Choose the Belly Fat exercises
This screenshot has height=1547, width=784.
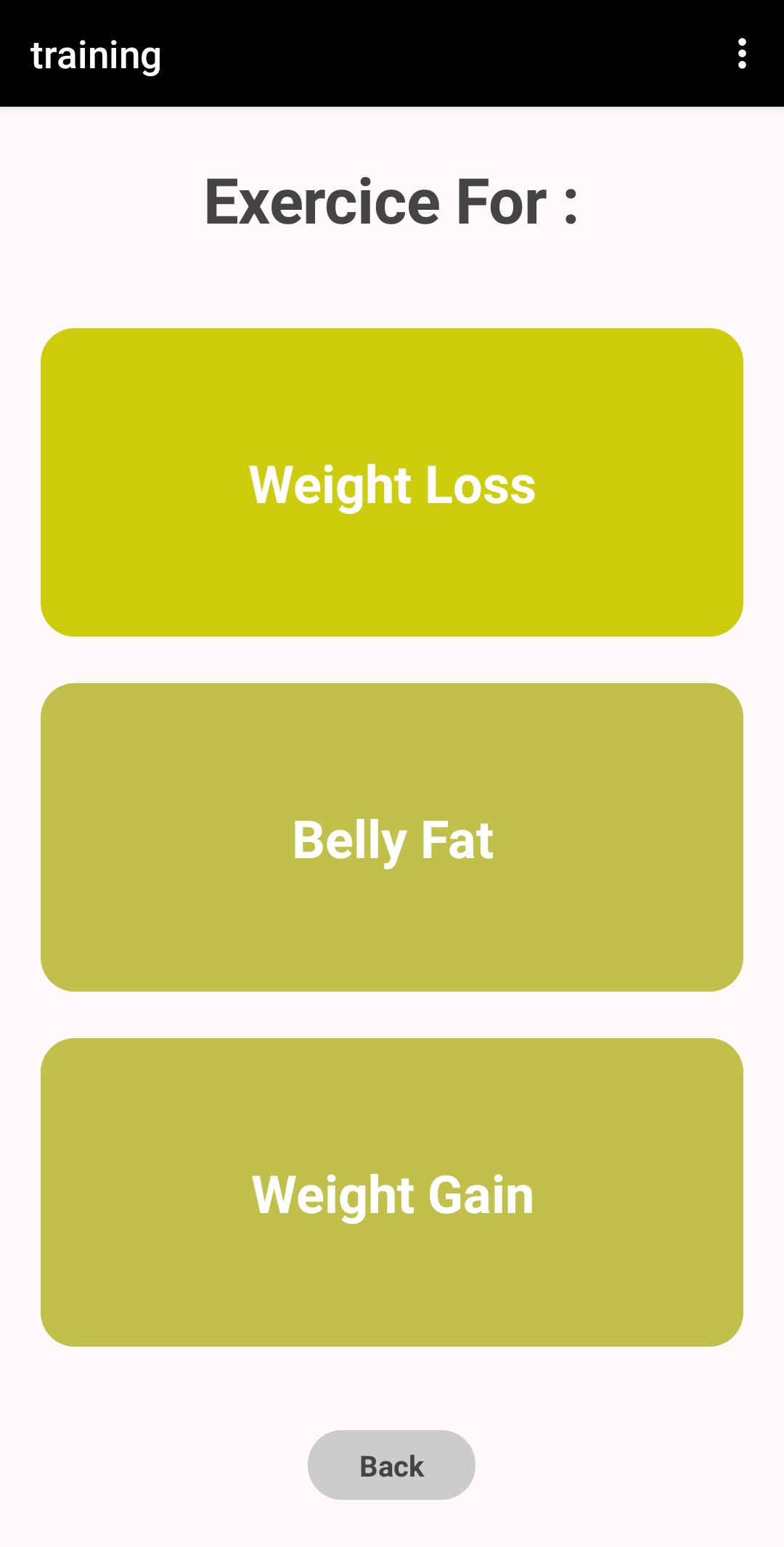click(x=392, y=837)
